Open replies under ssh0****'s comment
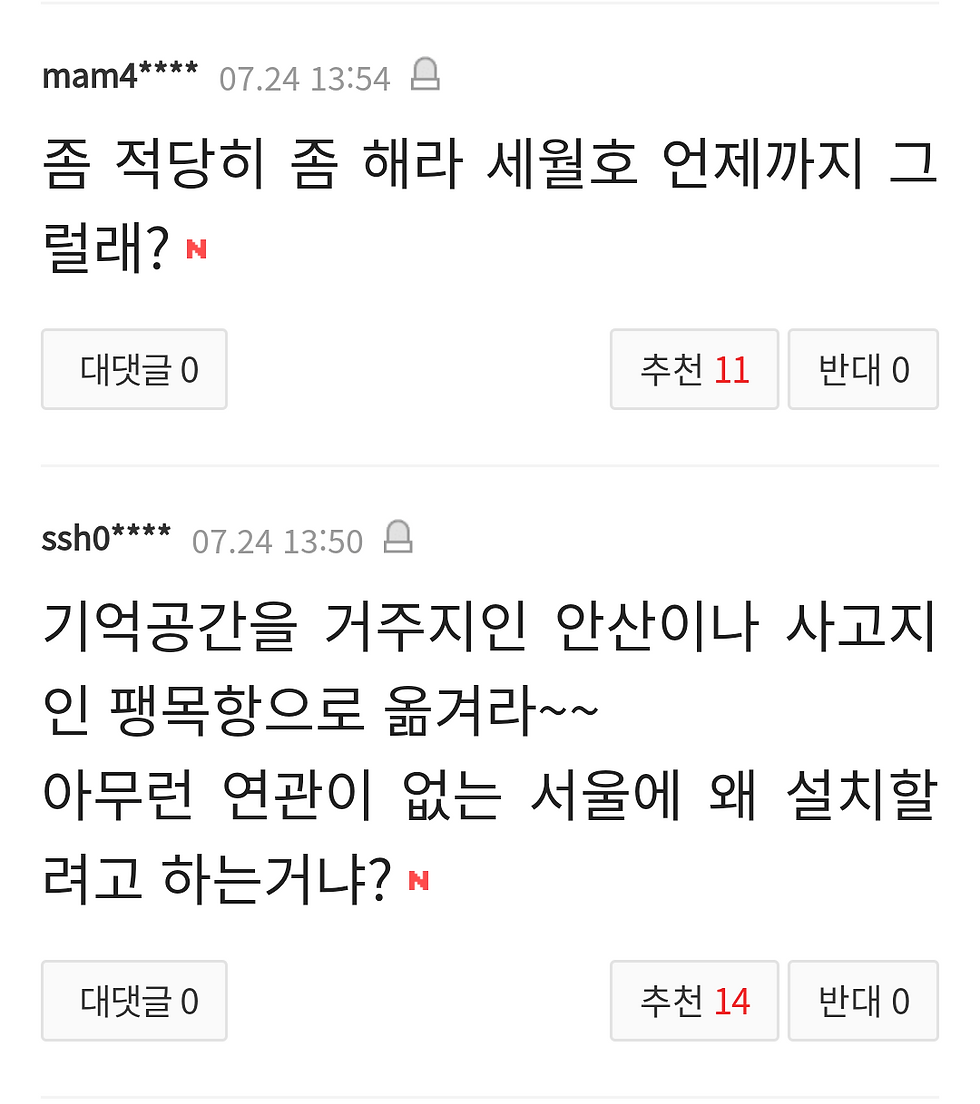This screenshot has height=1104, width=980. [x=134, y=1001]
